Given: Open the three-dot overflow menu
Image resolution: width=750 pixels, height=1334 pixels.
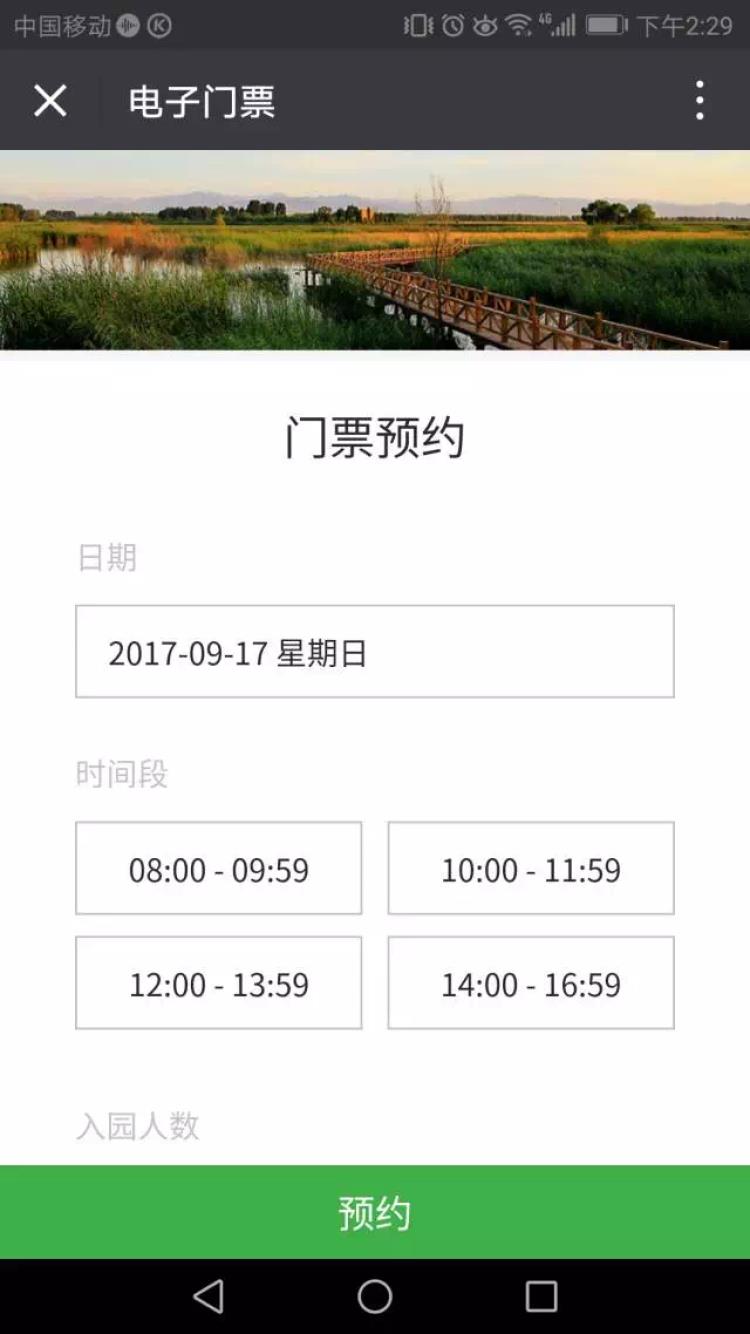Looking at the screenshot, I should click(x=700, y=101).
